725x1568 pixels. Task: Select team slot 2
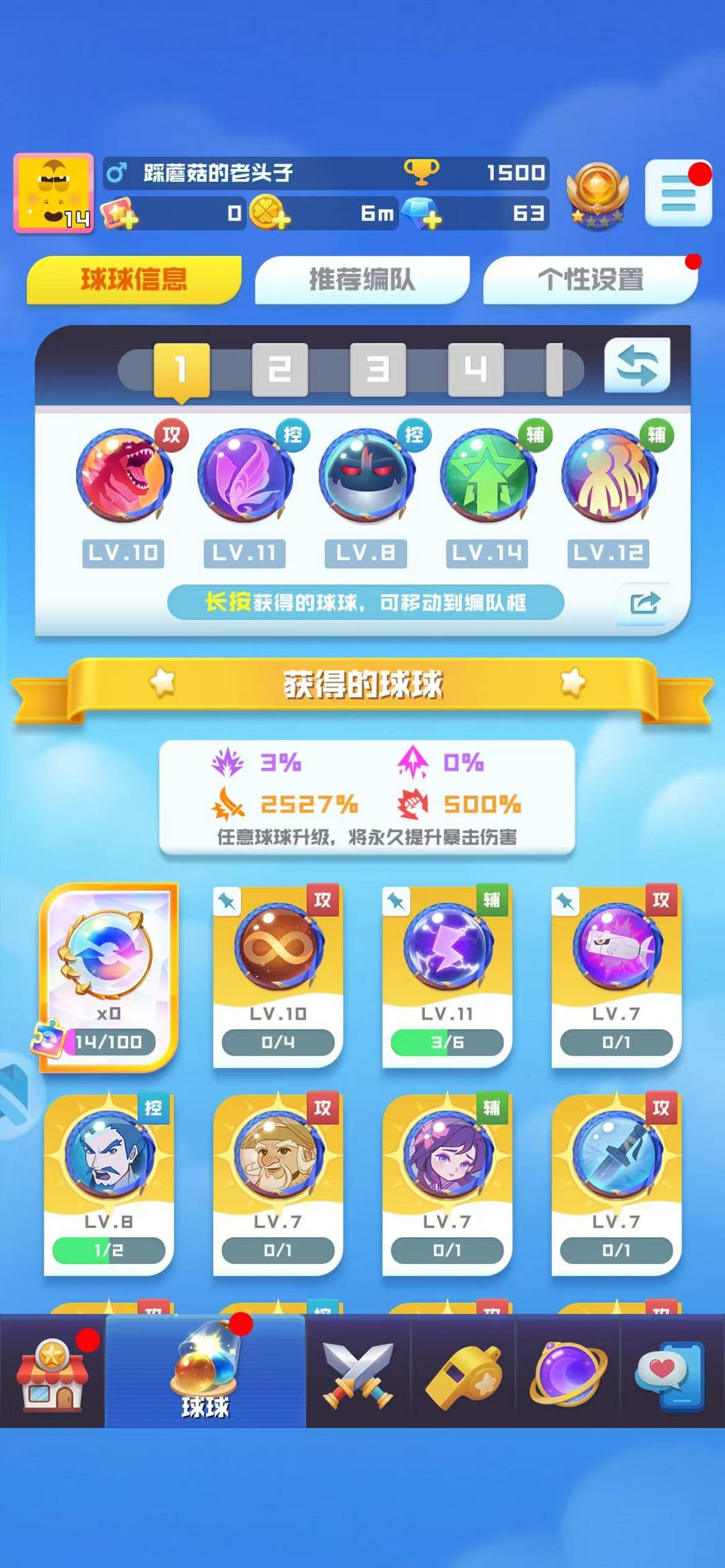[x=279, y=370]
